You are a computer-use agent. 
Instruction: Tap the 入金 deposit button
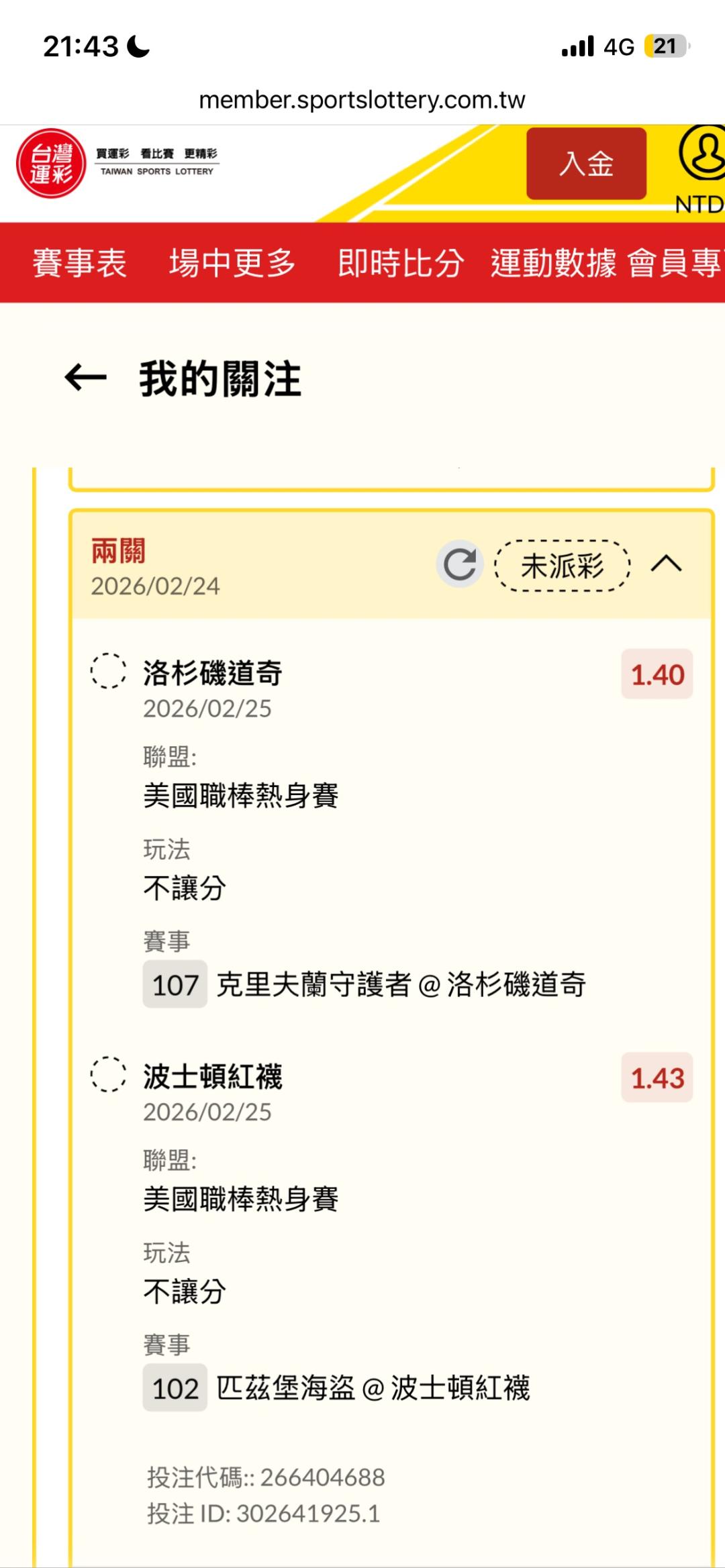(x=586, y=164)
